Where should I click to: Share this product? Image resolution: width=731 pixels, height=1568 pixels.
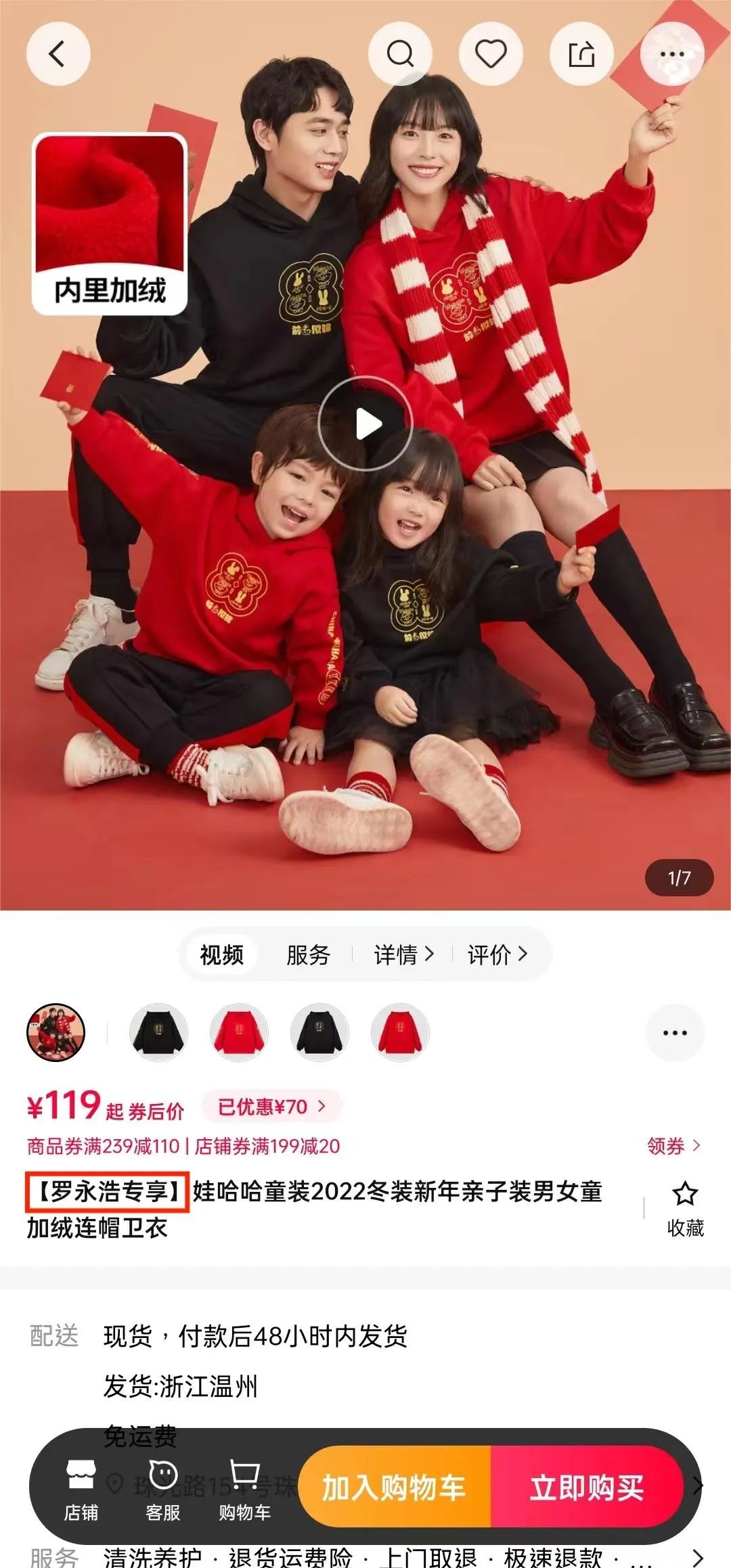click(x=581, y=54)
